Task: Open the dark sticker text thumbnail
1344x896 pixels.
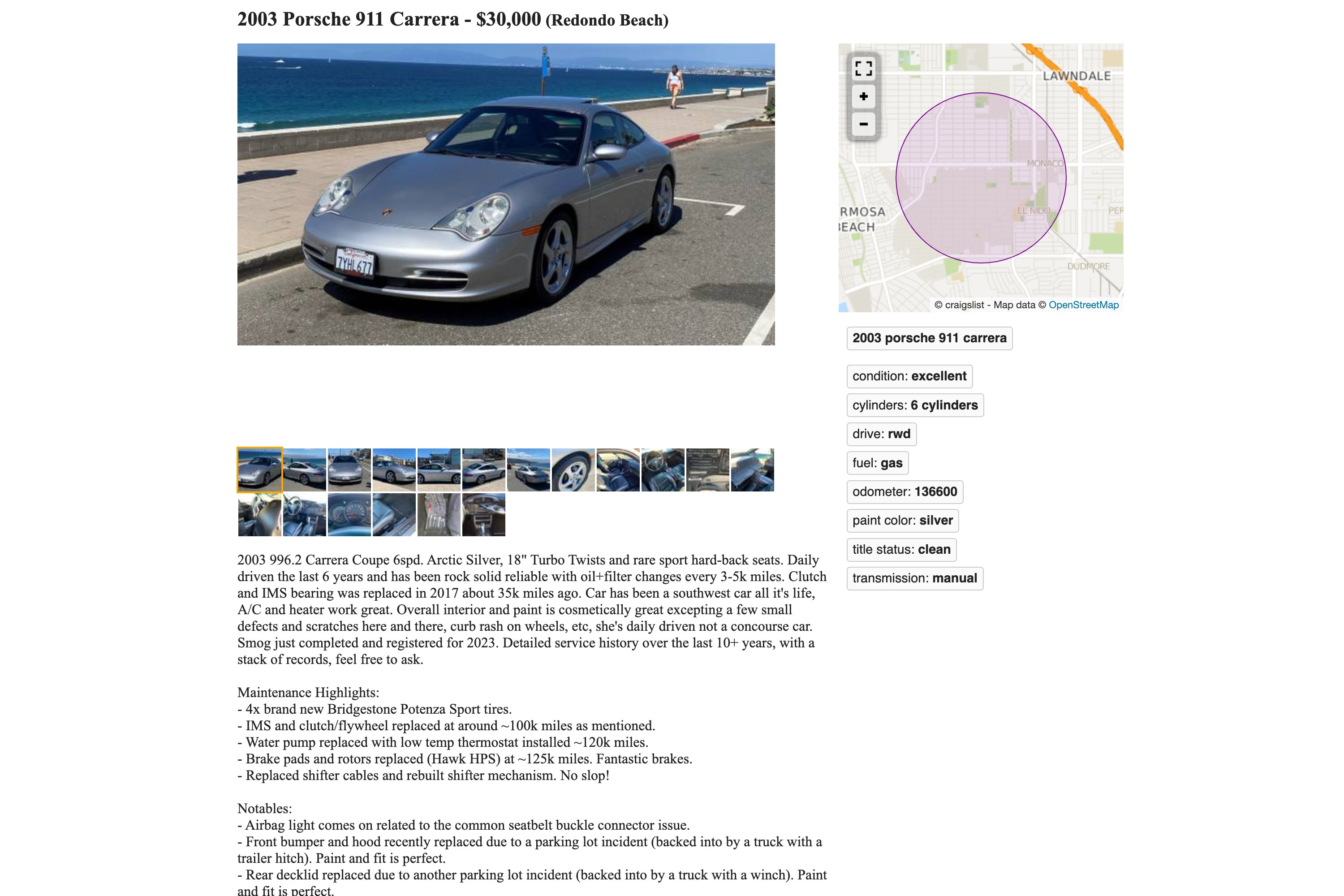Action: tap(707, 470)
